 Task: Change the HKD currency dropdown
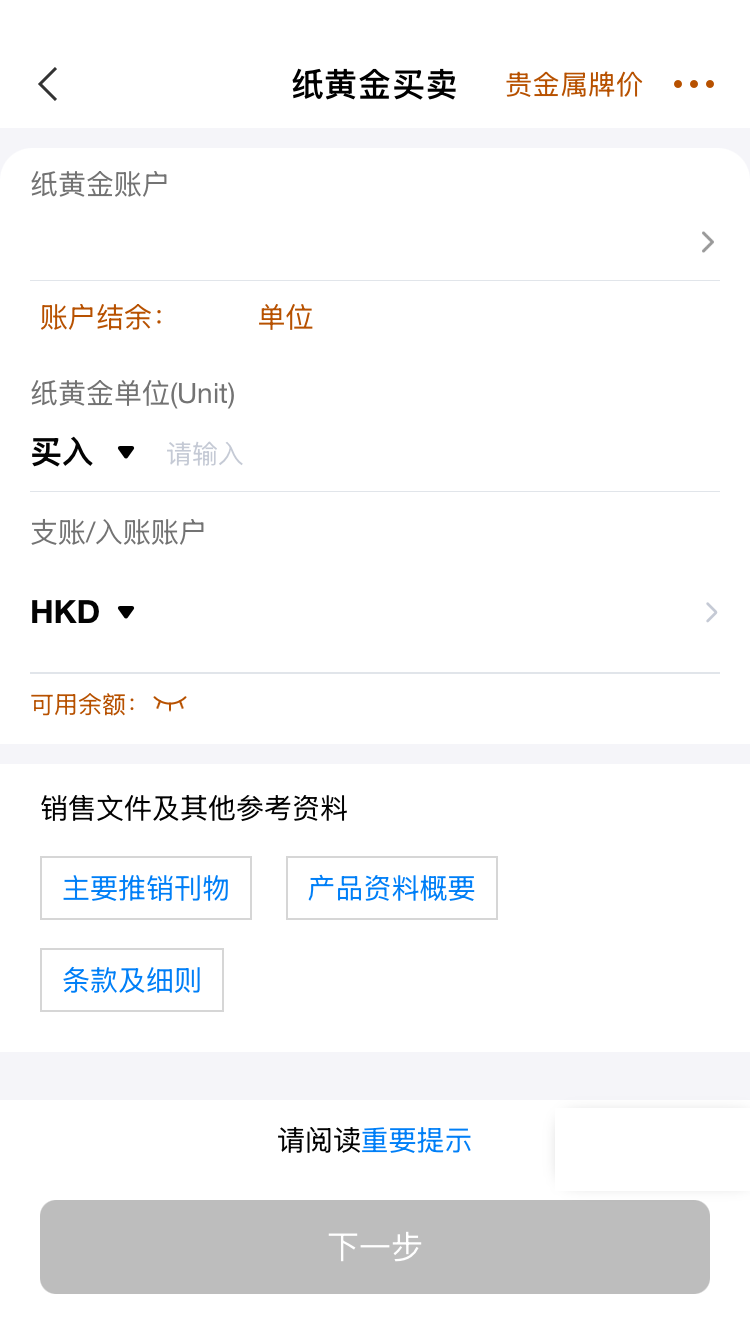83,612
